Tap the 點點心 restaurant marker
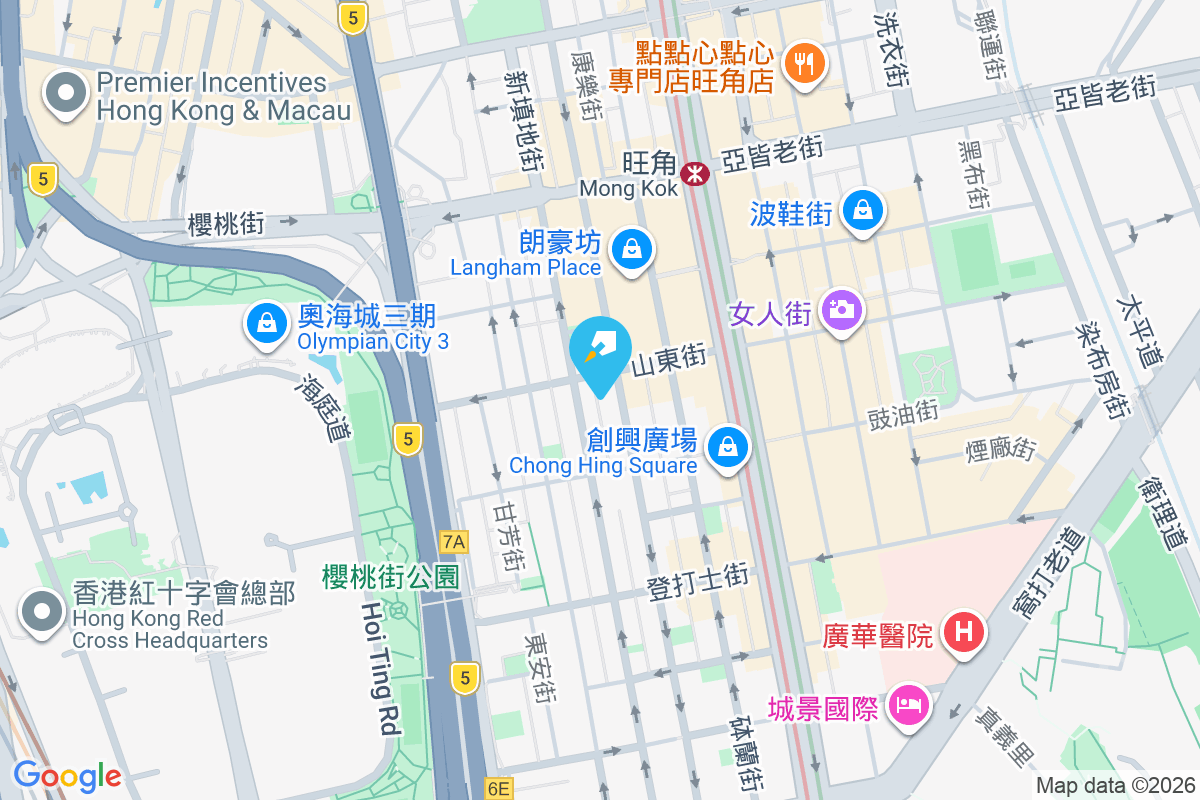 [x=803, y=63]
